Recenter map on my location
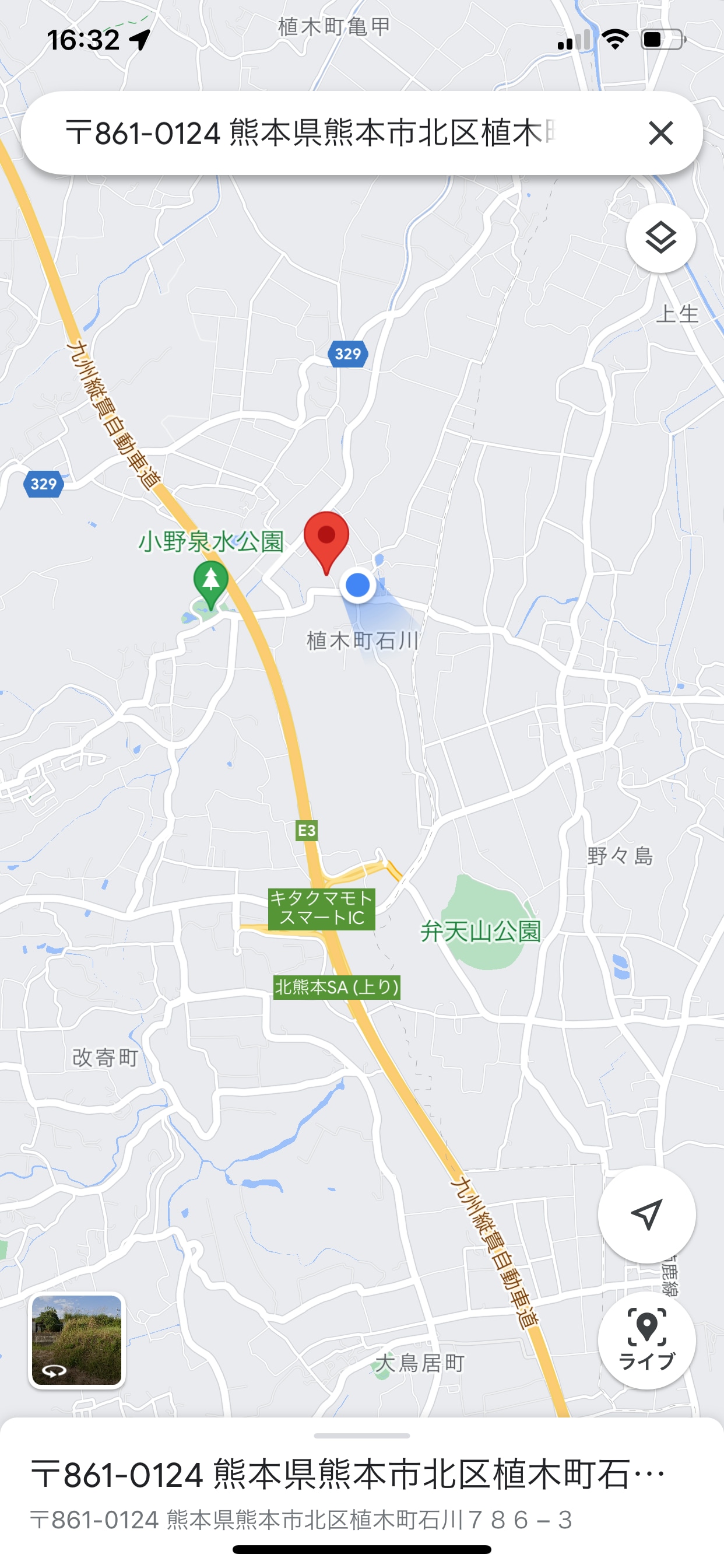724x1568 pixels. tap(646, 1214)
